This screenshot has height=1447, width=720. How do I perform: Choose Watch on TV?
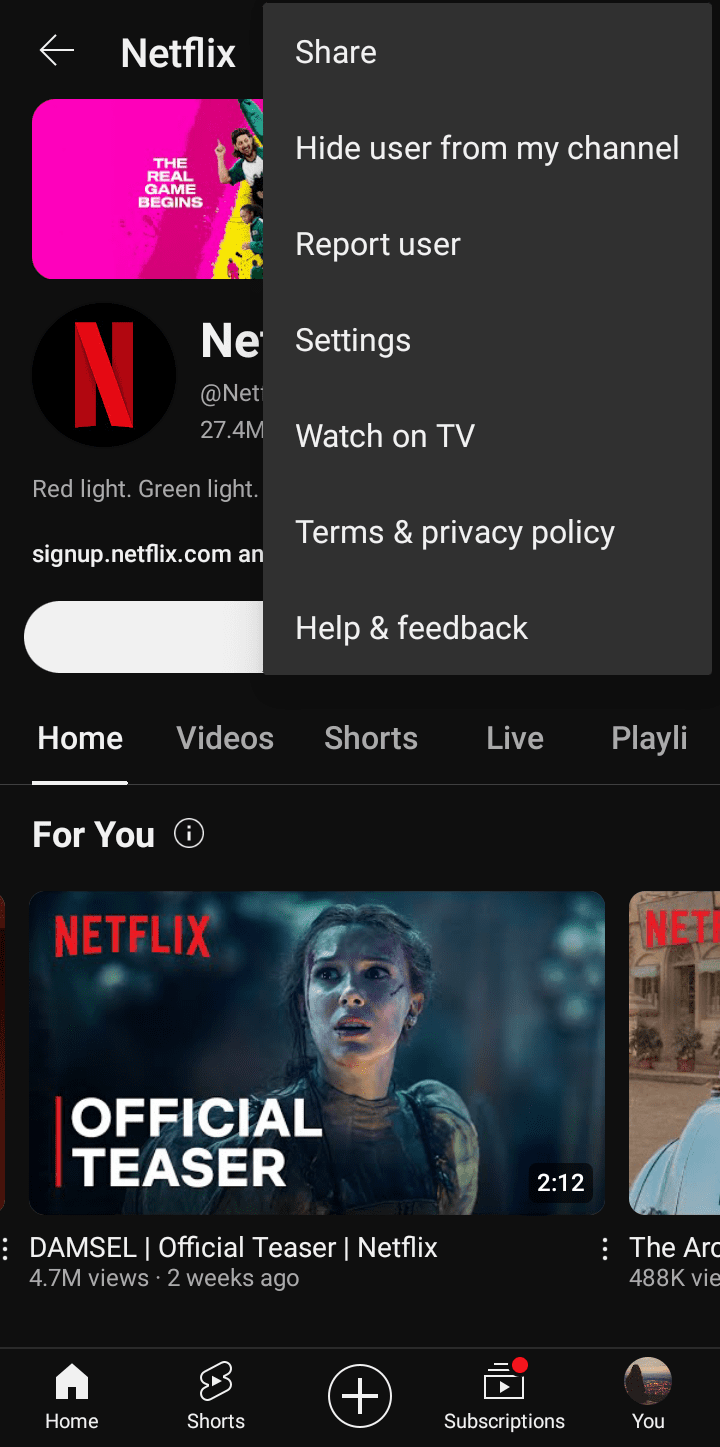point(385,436)
